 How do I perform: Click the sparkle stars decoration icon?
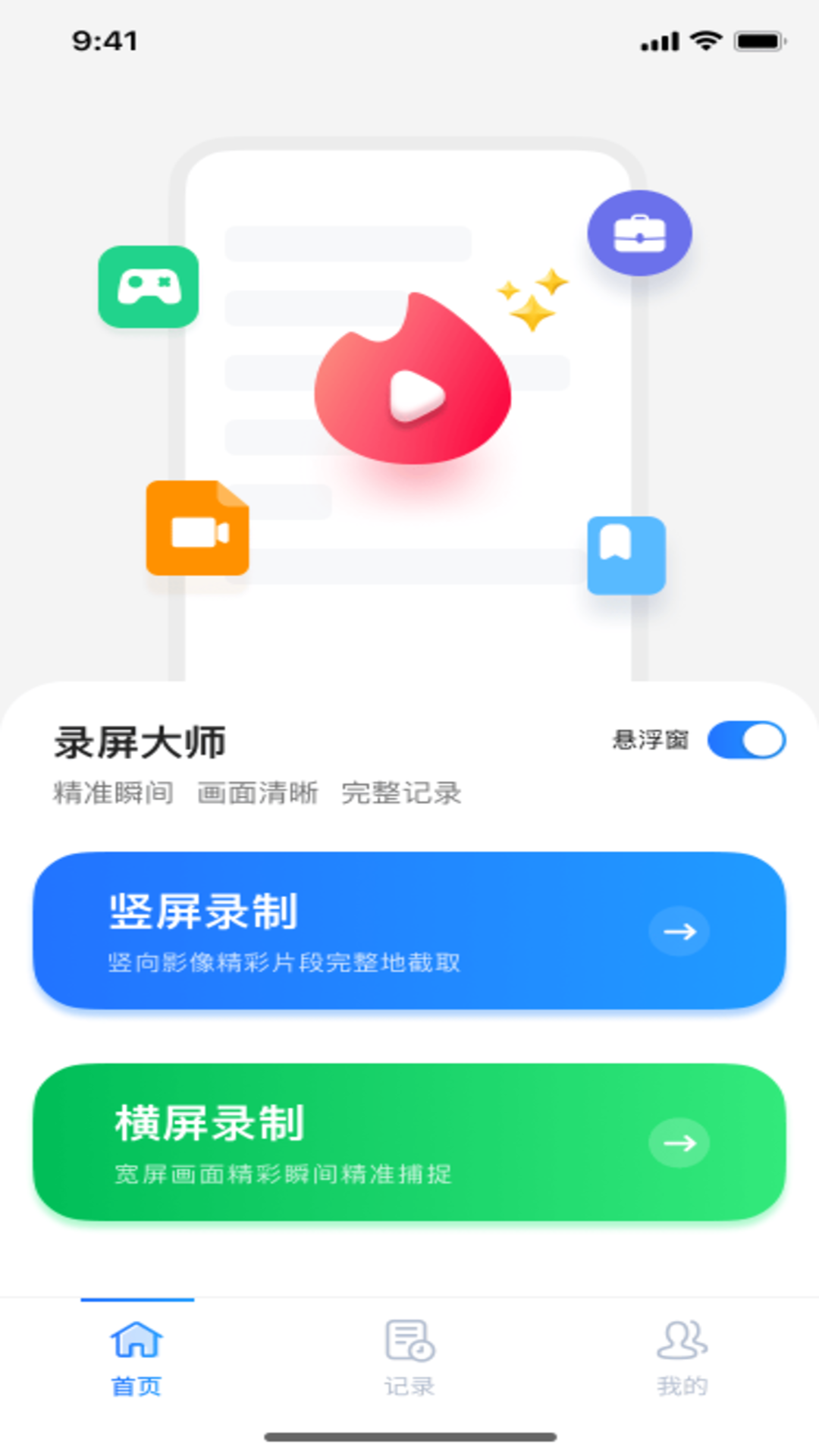tap(533, 296)
